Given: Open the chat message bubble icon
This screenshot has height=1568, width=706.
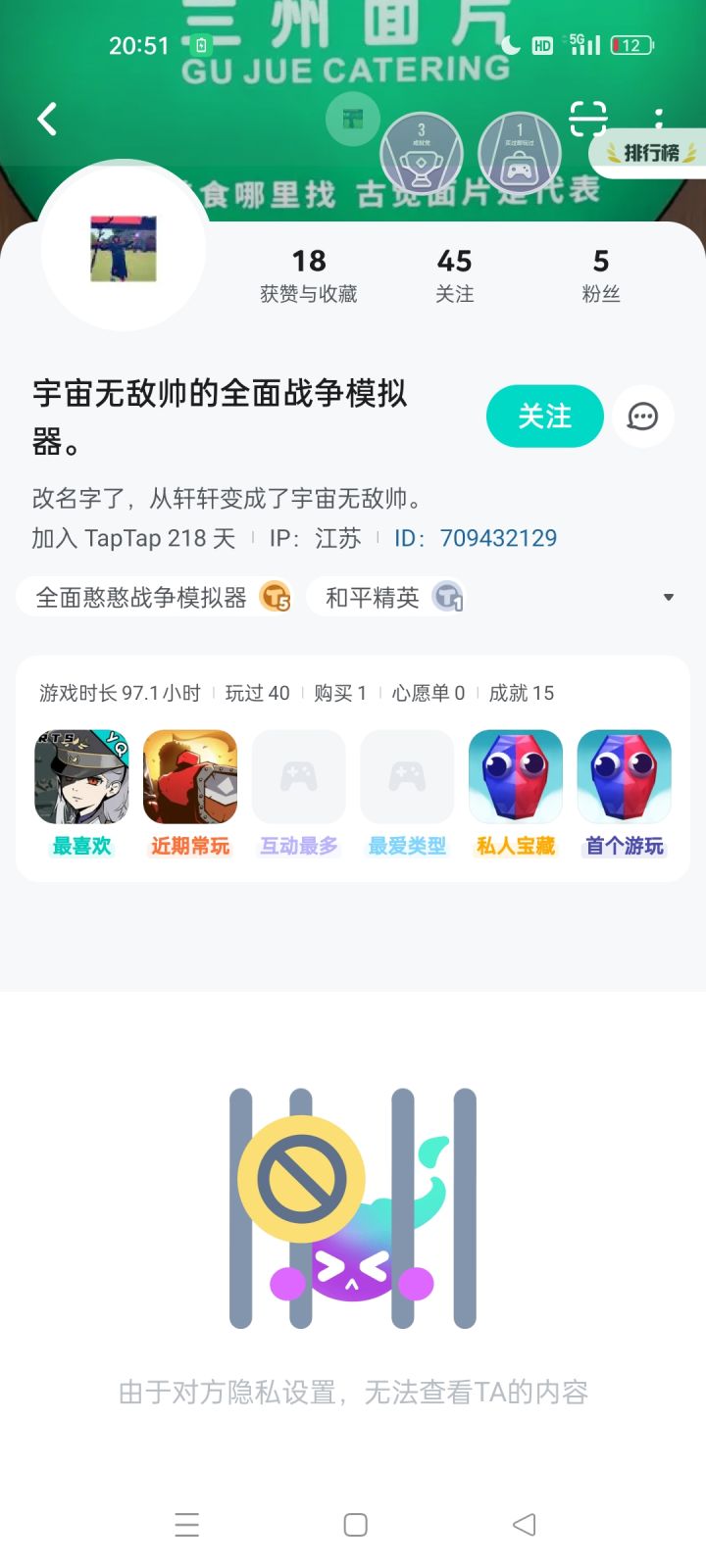Looking at the screenshot, I should [x=642, y=416].
